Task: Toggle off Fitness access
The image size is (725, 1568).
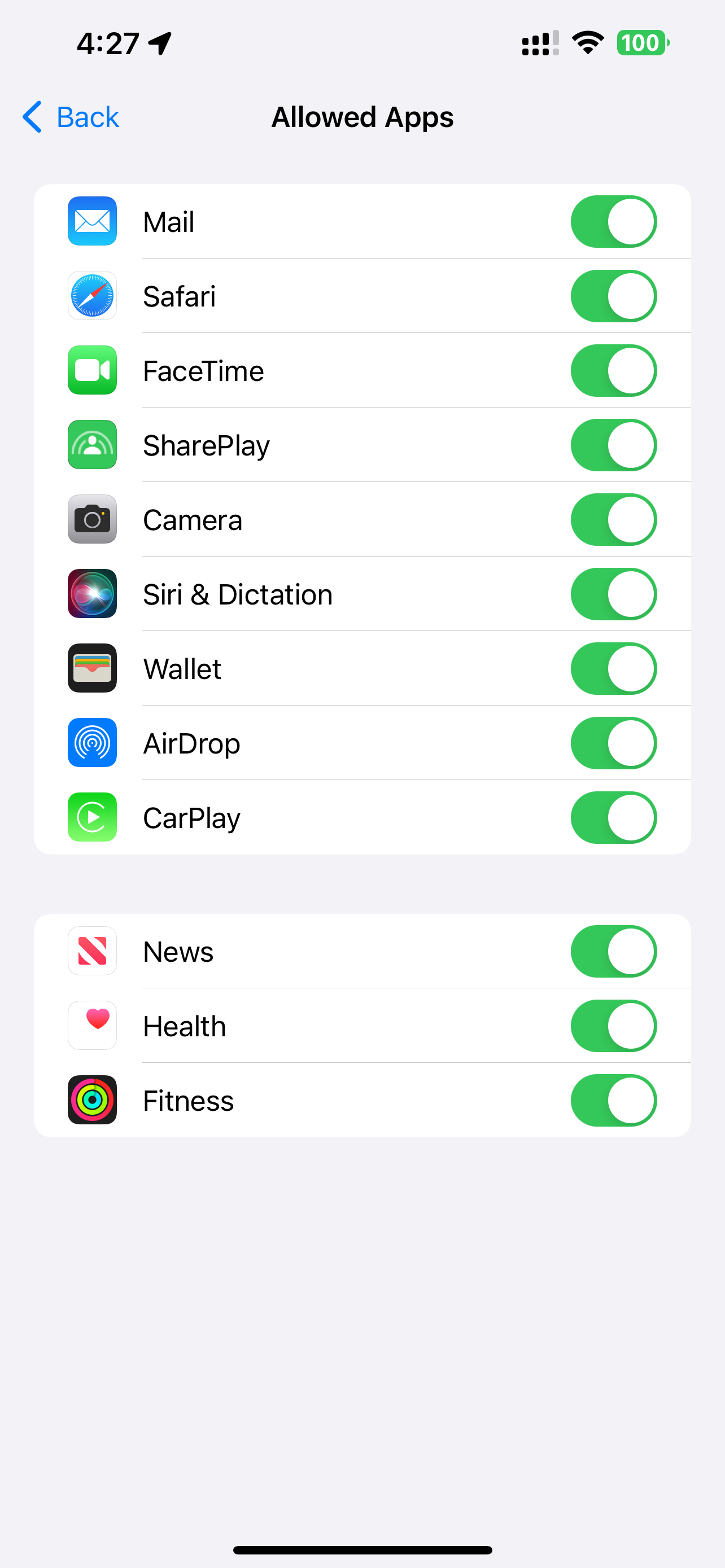Action: click(x=613, y=1101)
